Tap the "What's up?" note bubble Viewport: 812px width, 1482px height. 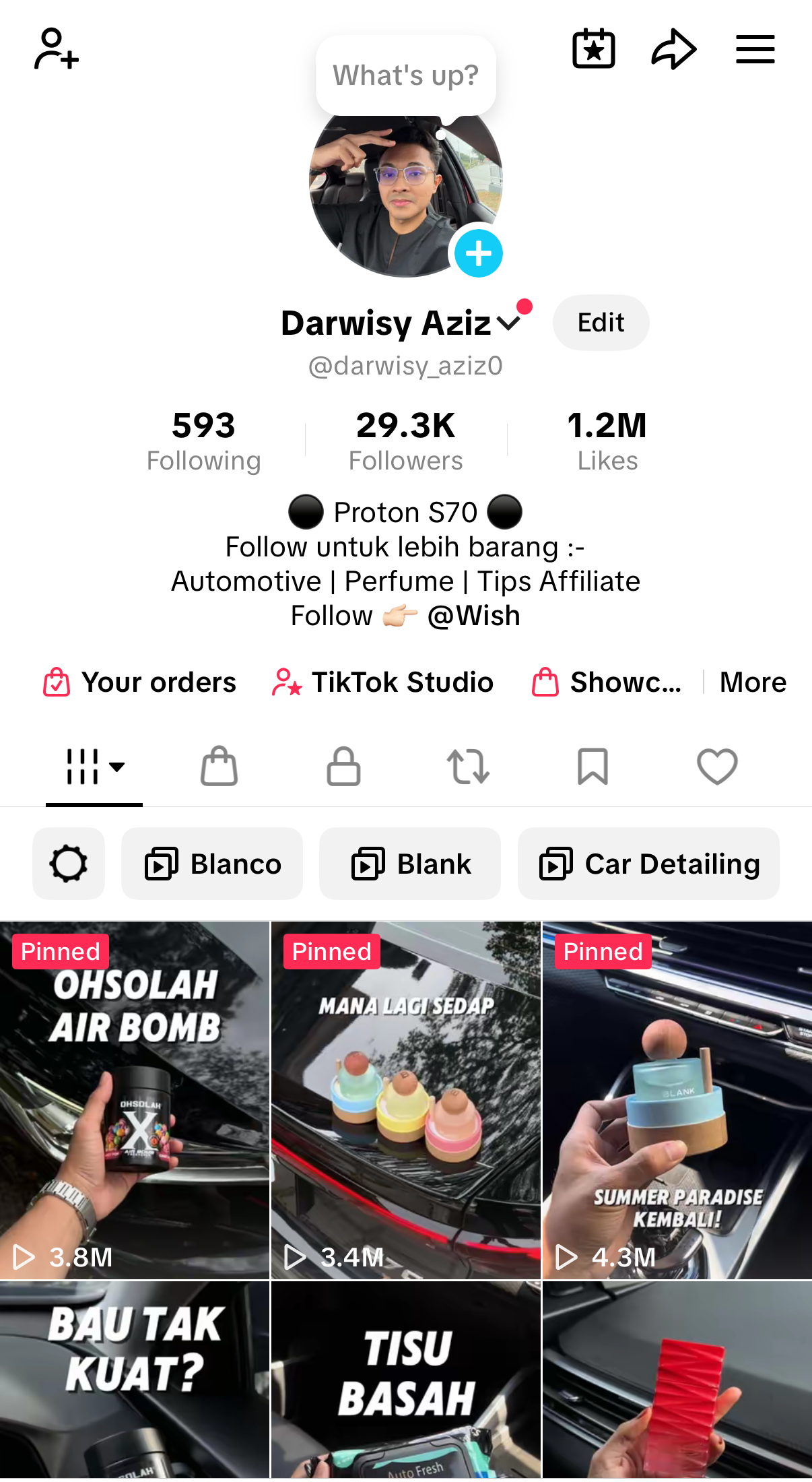point(405,75)
